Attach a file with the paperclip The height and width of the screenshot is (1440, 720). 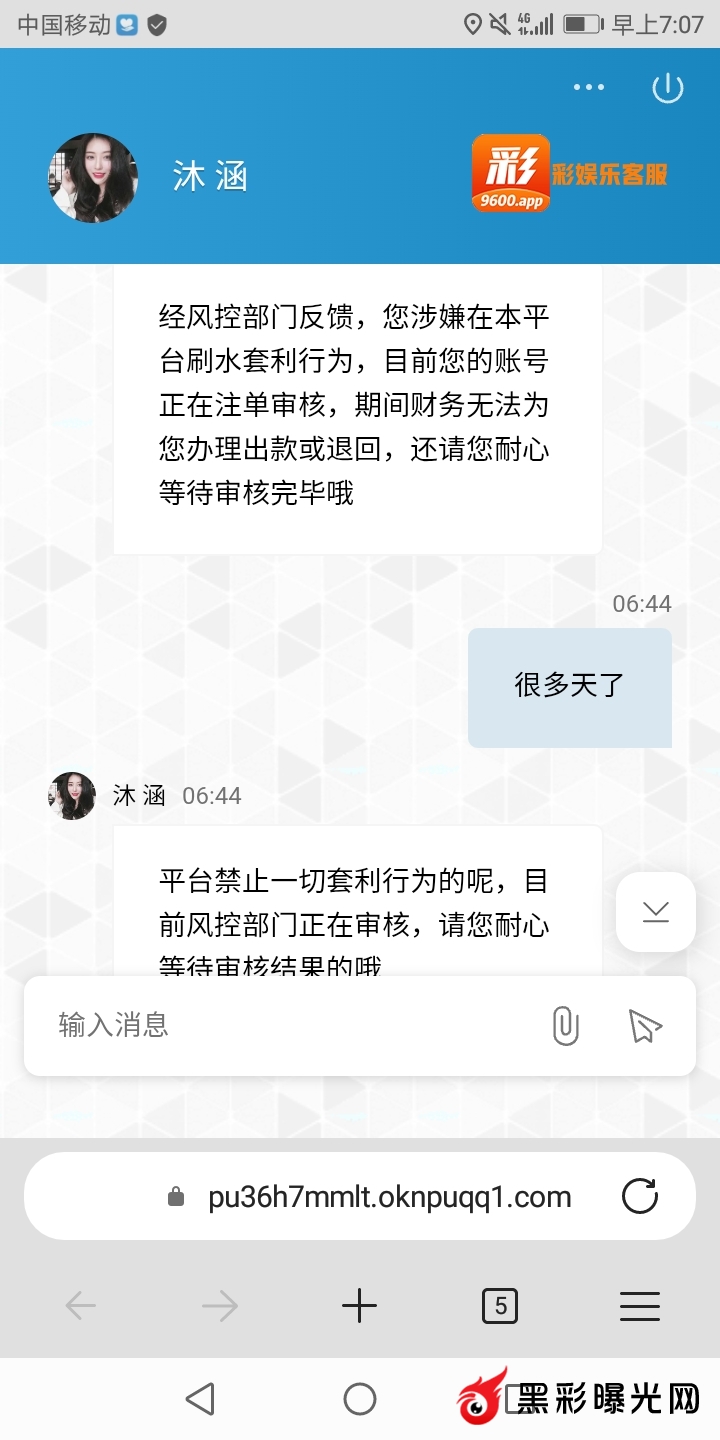click(566, 1026)
